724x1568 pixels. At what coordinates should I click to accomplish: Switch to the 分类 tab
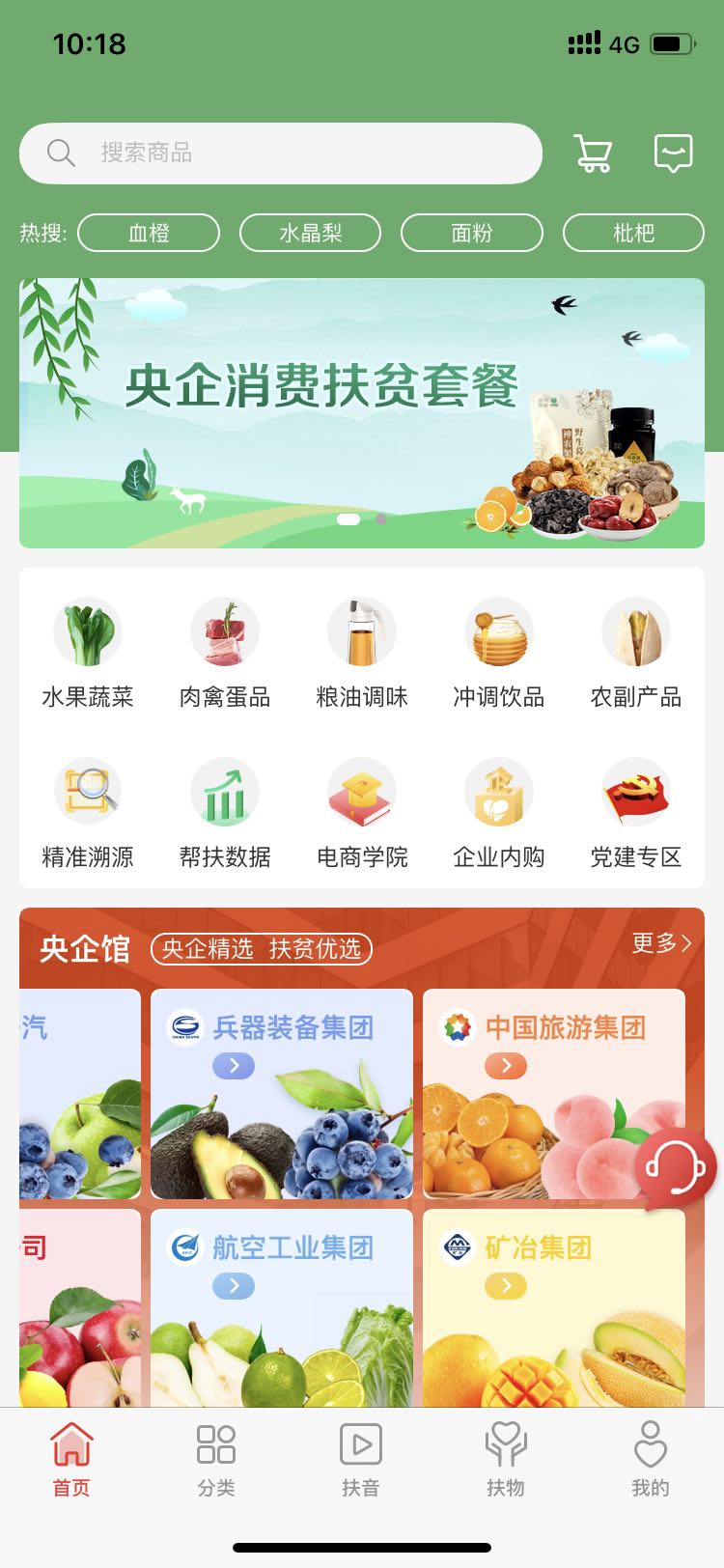pyautogui.click(x=216, y=1459)
